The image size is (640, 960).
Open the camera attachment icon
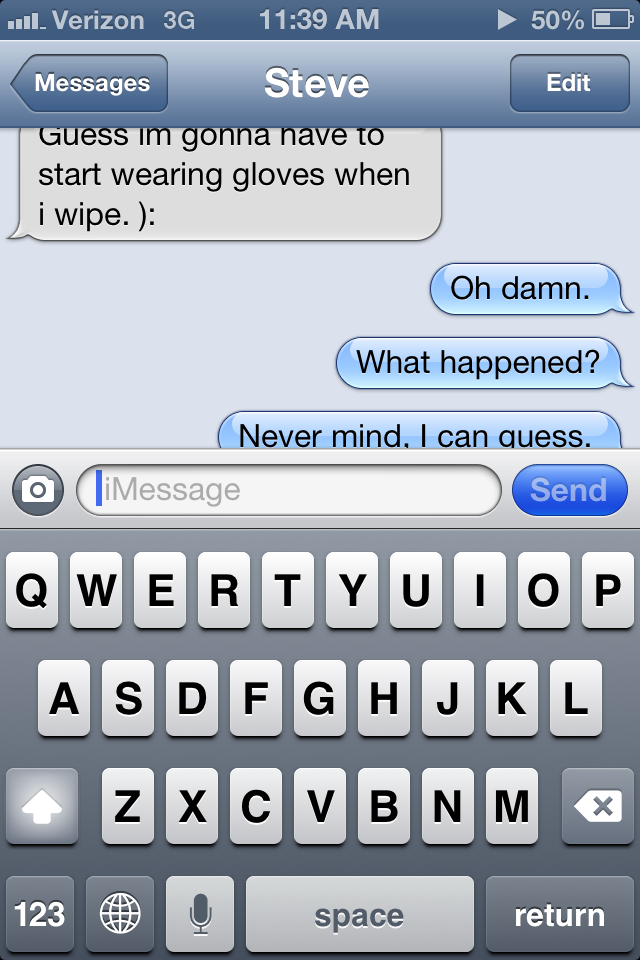(38, 490)
